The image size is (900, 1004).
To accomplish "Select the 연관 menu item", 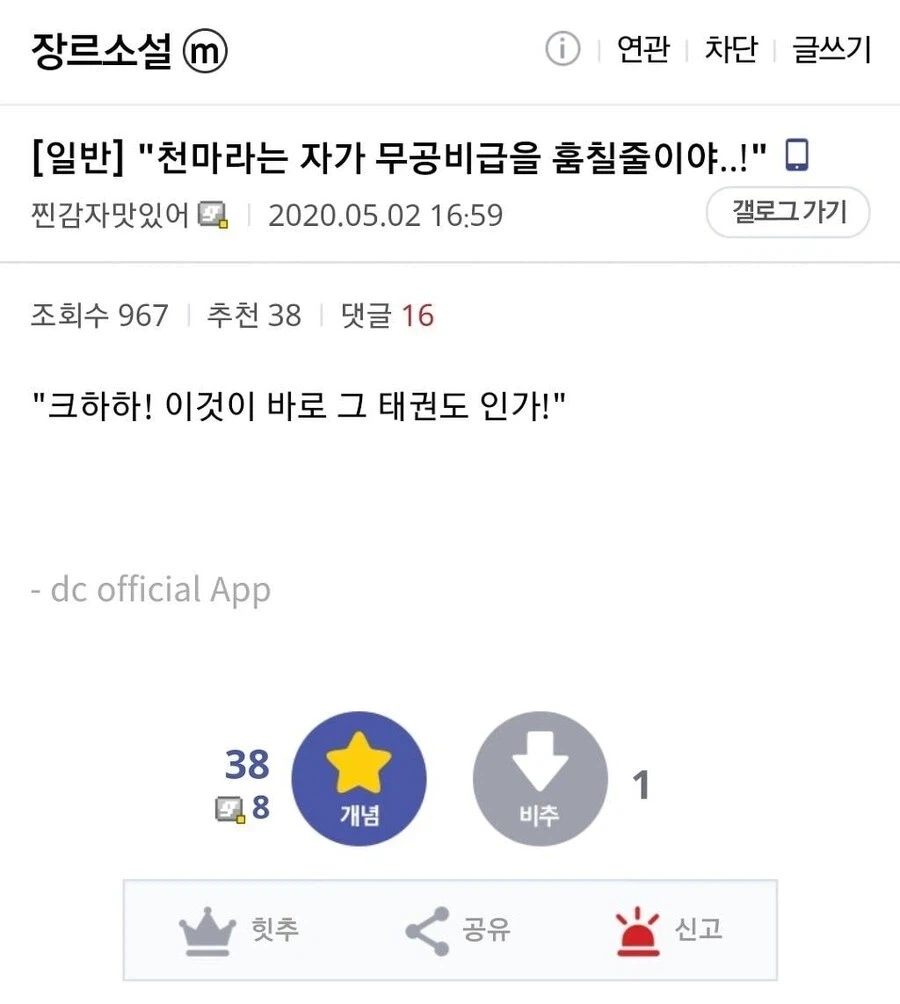I will click(643, 50).
